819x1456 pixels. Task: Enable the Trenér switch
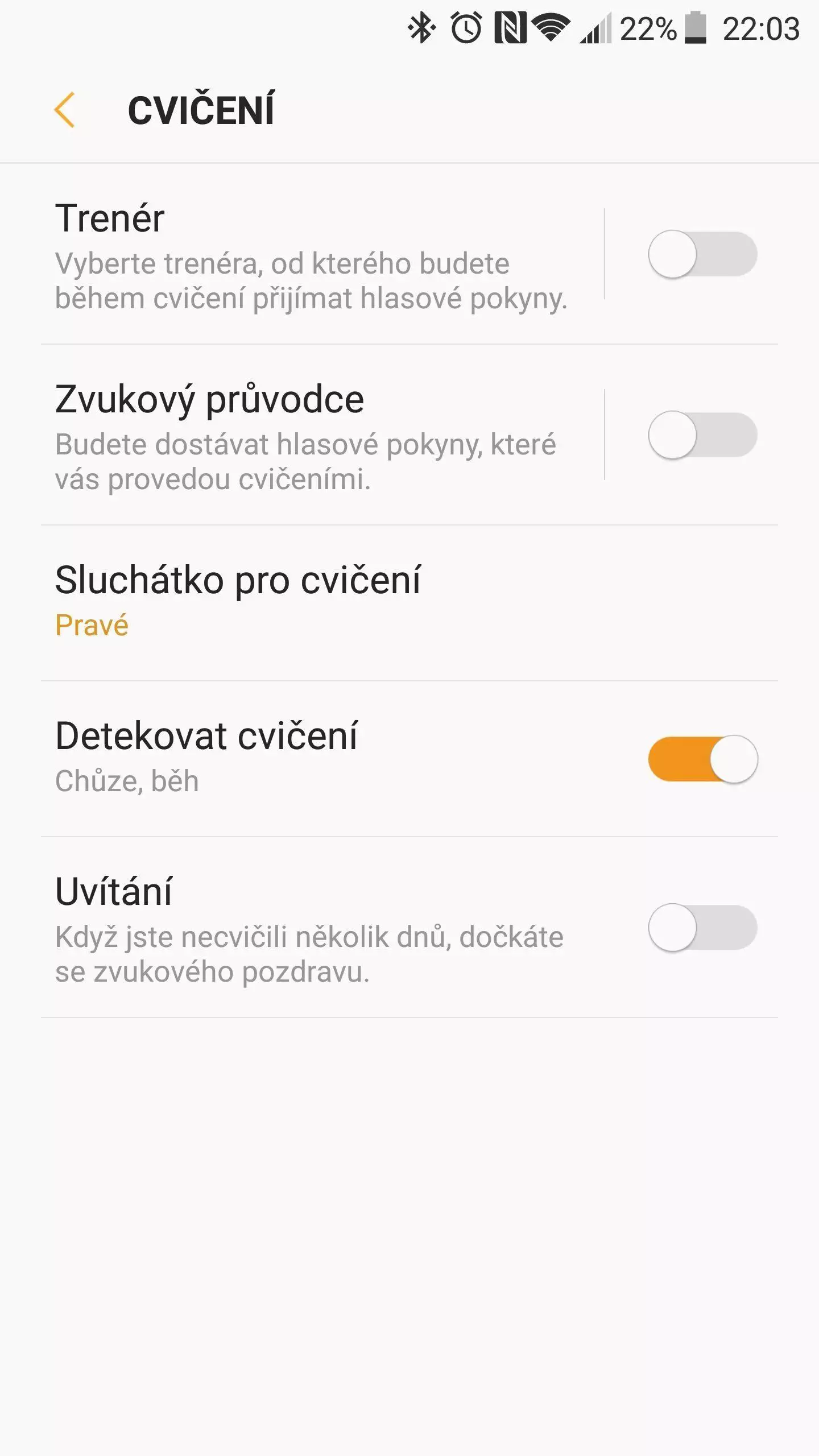(702, 254)
